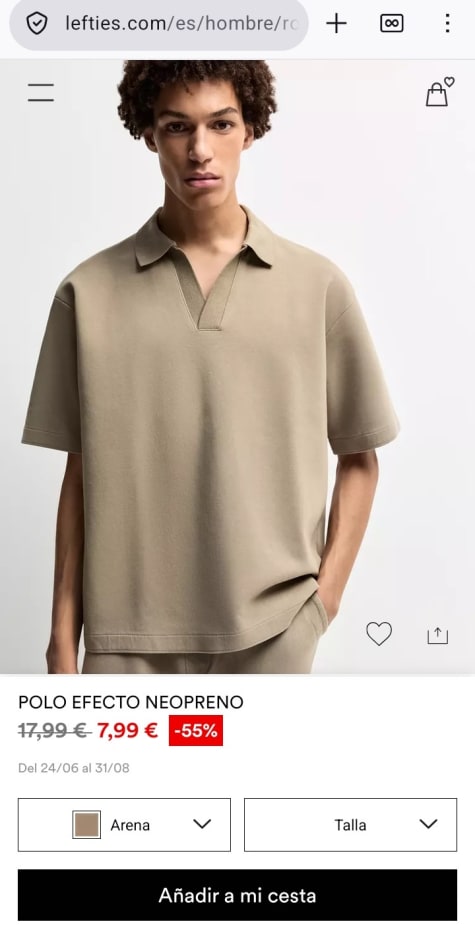Open the Talla size dropdown
The width and height of the screenshot is (475, 932).
tap(351, 824)
